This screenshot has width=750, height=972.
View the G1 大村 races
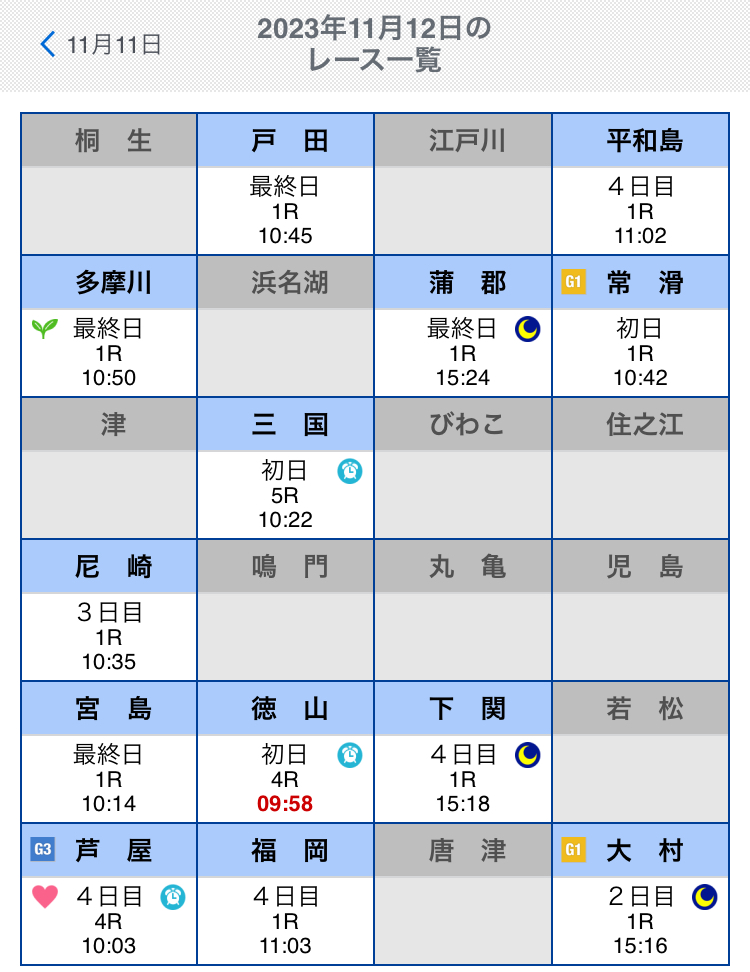pyautogui.click(x=640, y=895)
